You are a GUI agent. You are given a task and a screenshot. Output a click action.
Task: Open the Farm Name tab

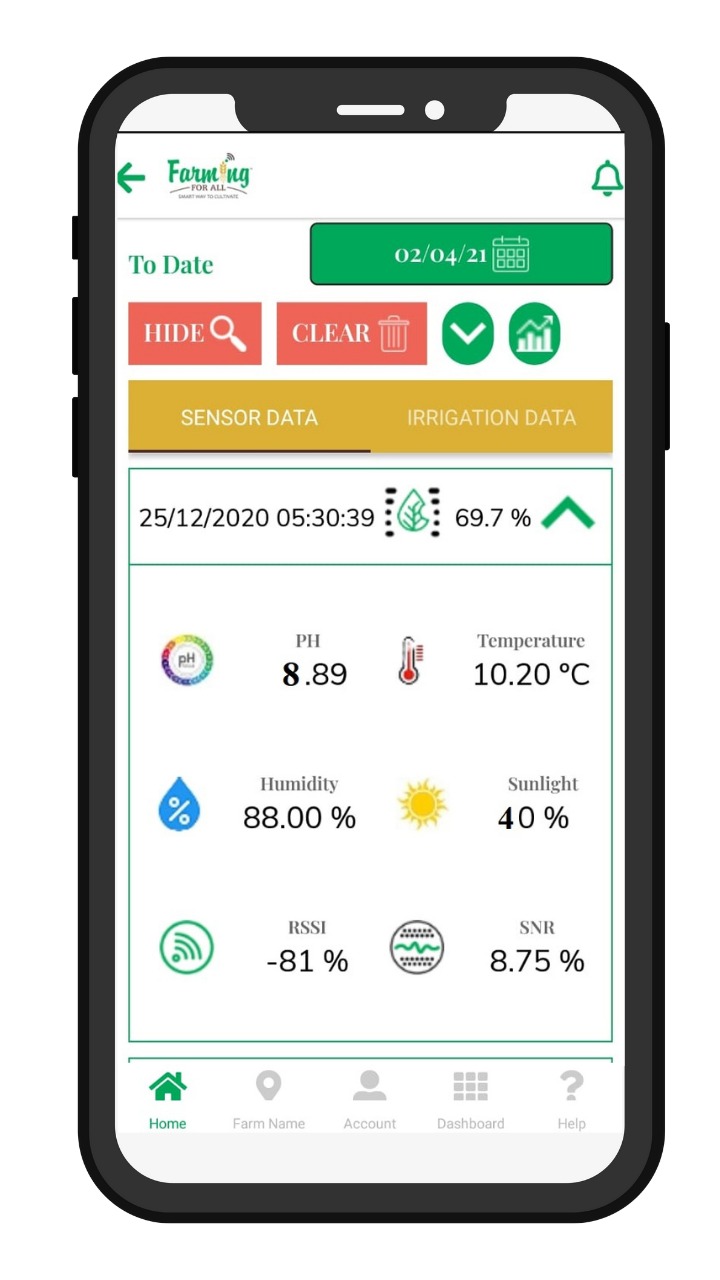coord(268,1099)
